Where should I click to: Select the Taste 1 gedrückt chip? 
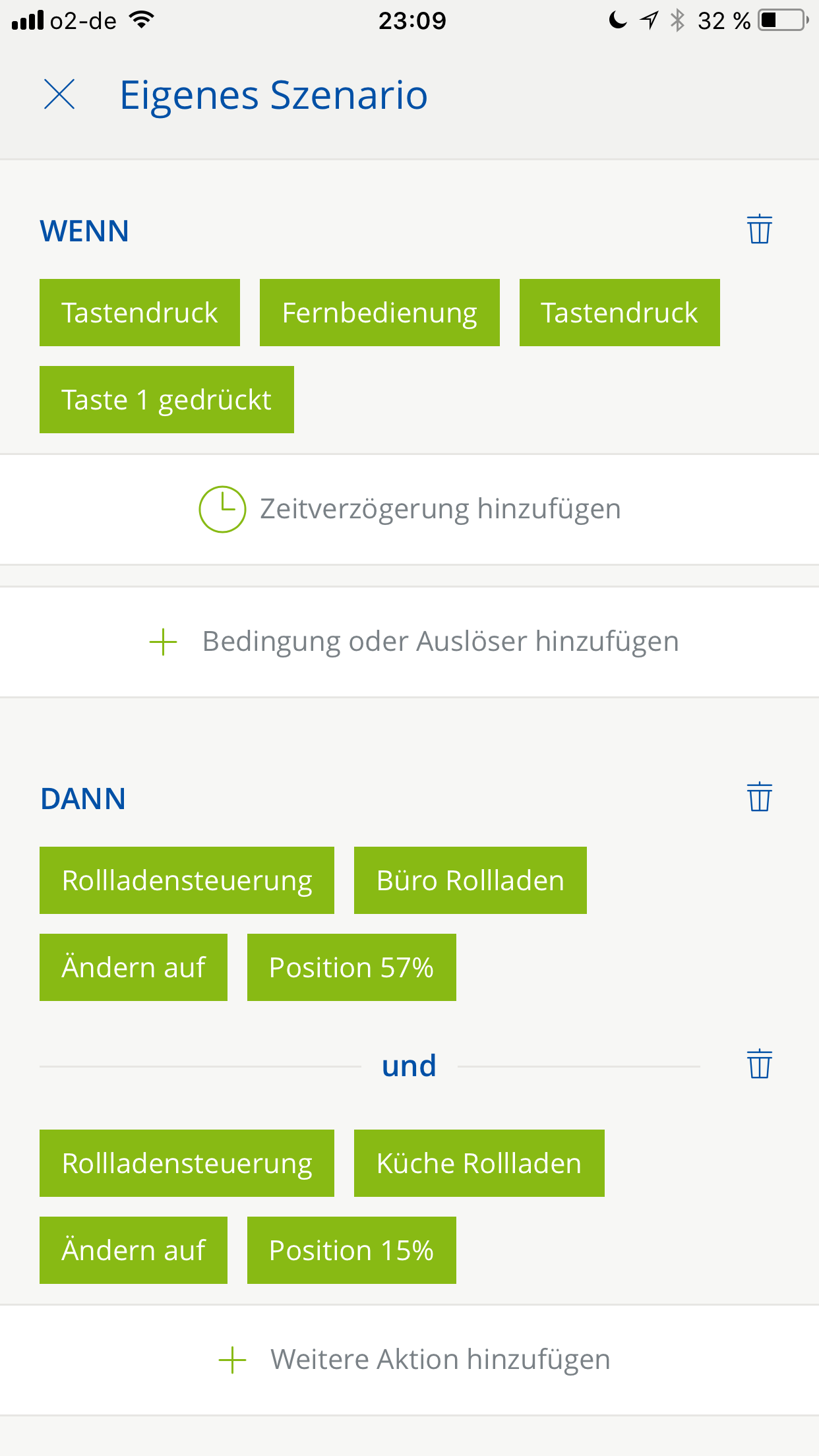[166, 400]
